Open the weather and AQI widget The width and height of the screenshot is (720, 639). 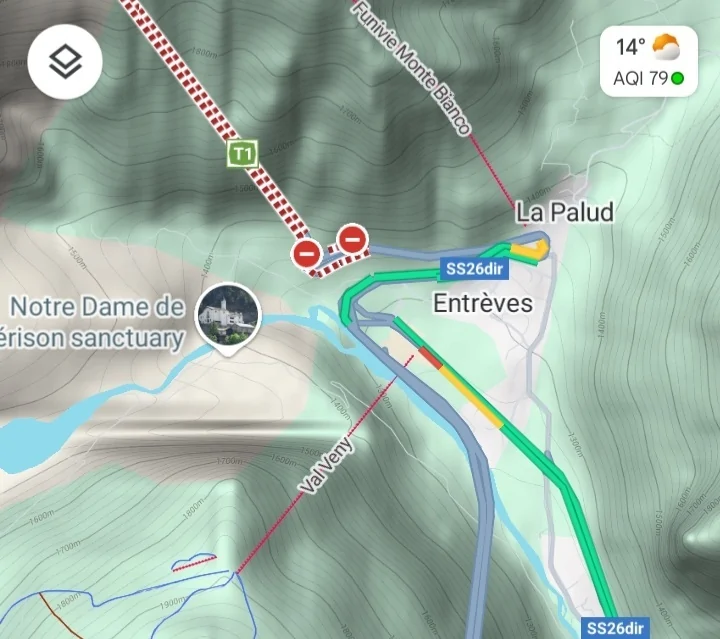pyautogui.click(x=648, y=62)
